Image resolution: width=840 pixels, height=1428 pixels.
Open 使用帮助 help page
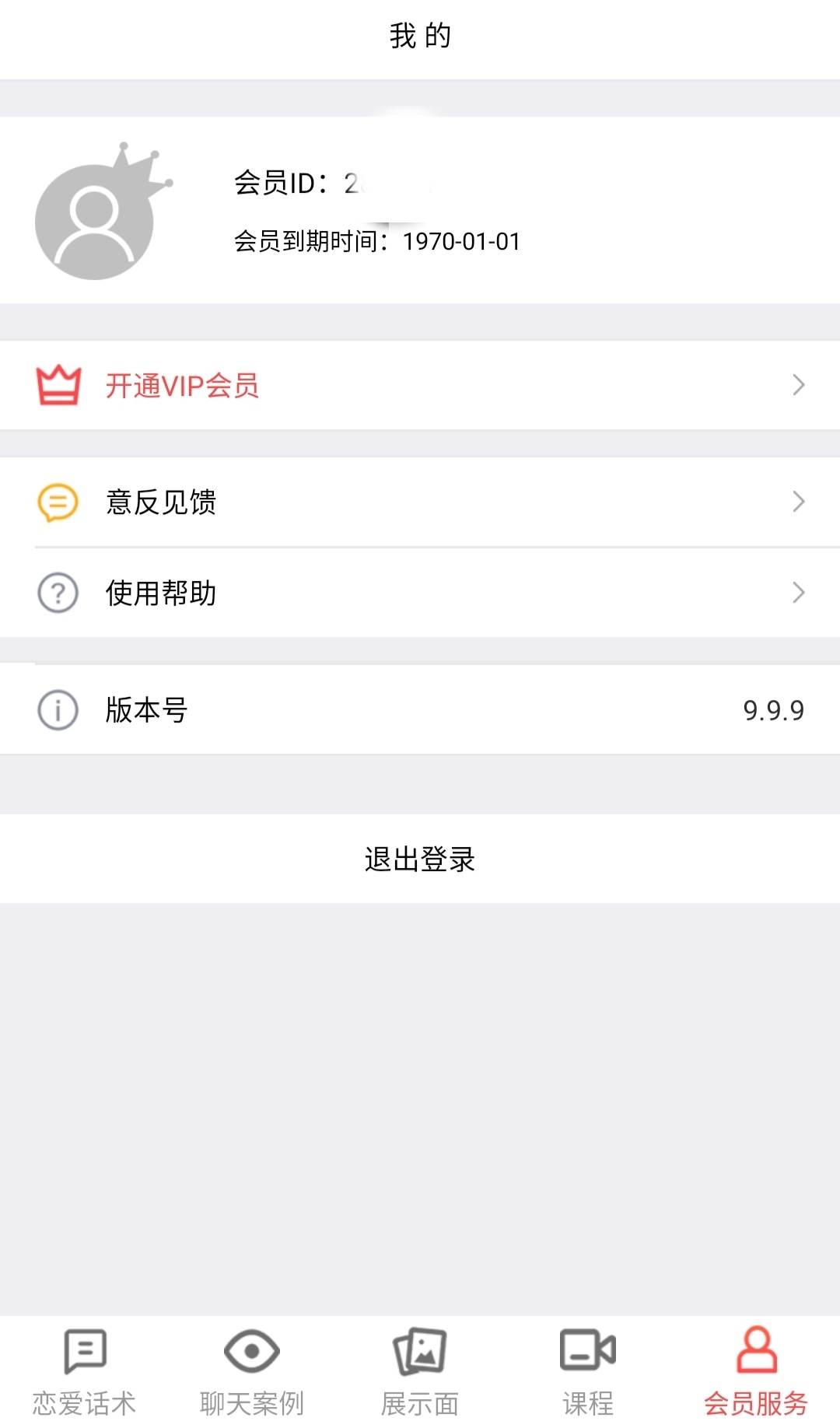[420, 593]
